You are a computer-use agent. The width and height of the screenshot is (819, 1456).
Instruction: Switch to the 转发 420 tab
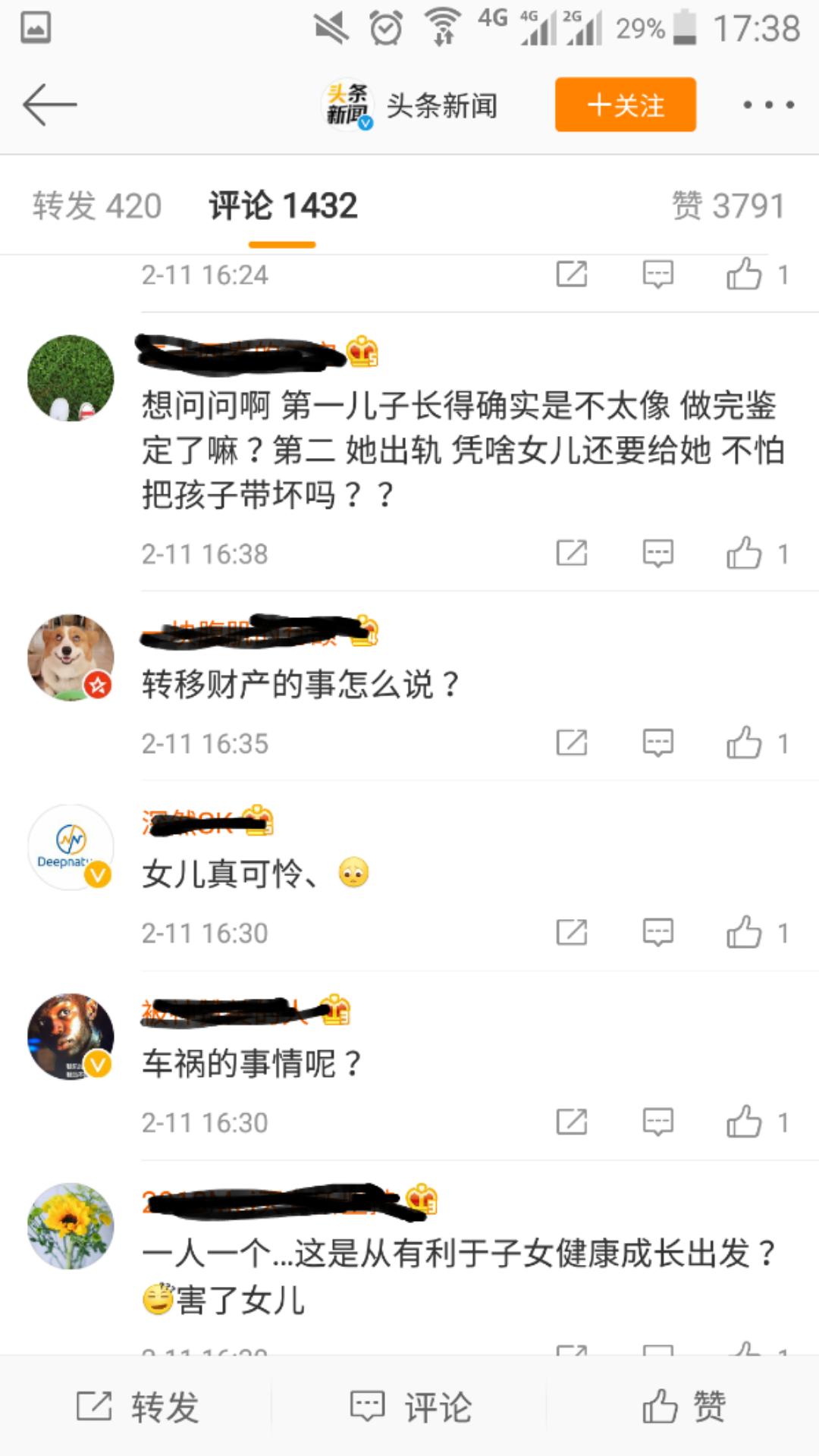96,206
